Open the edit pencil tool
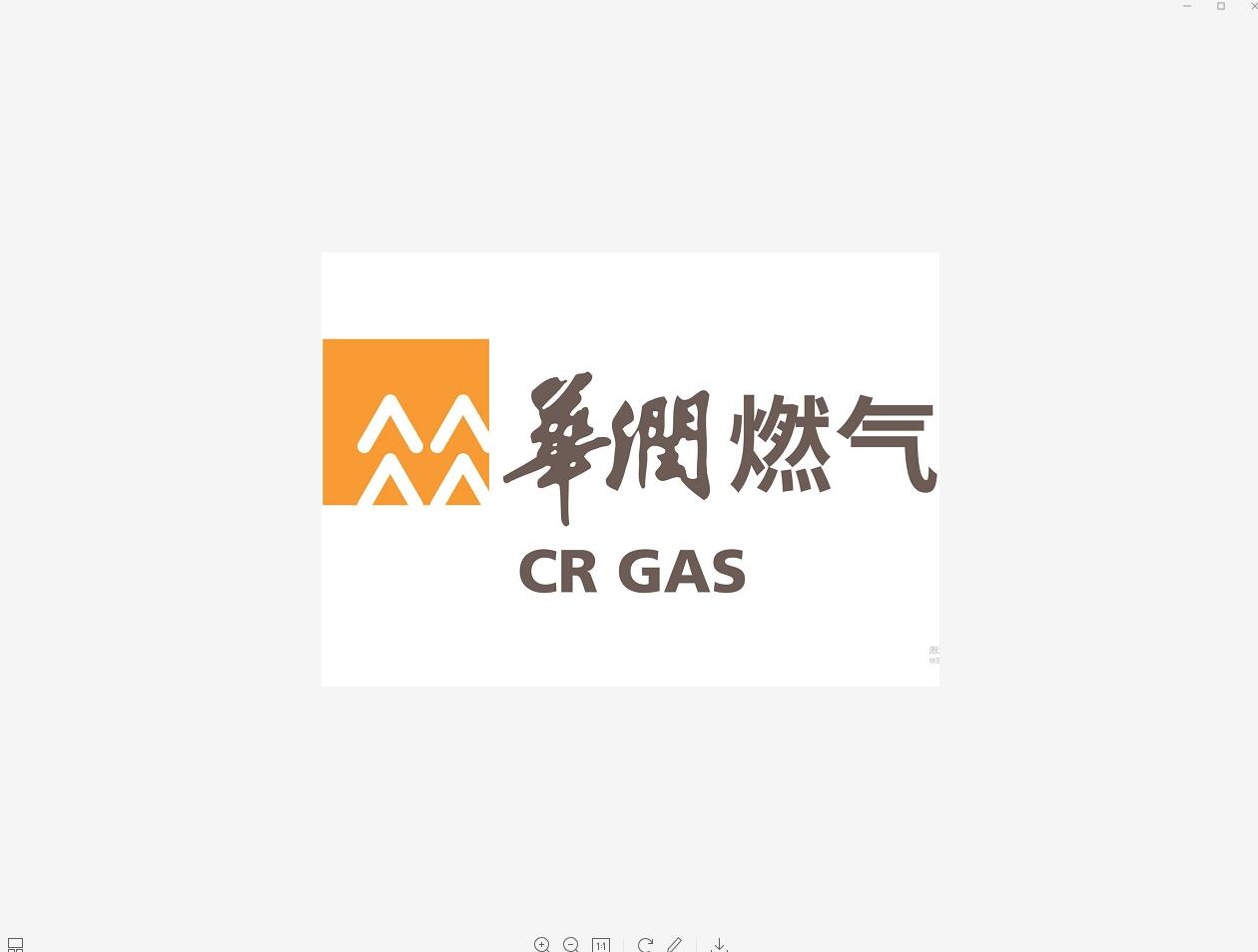The width and height of the screenshot is (1258, 952). coord(675,944)
